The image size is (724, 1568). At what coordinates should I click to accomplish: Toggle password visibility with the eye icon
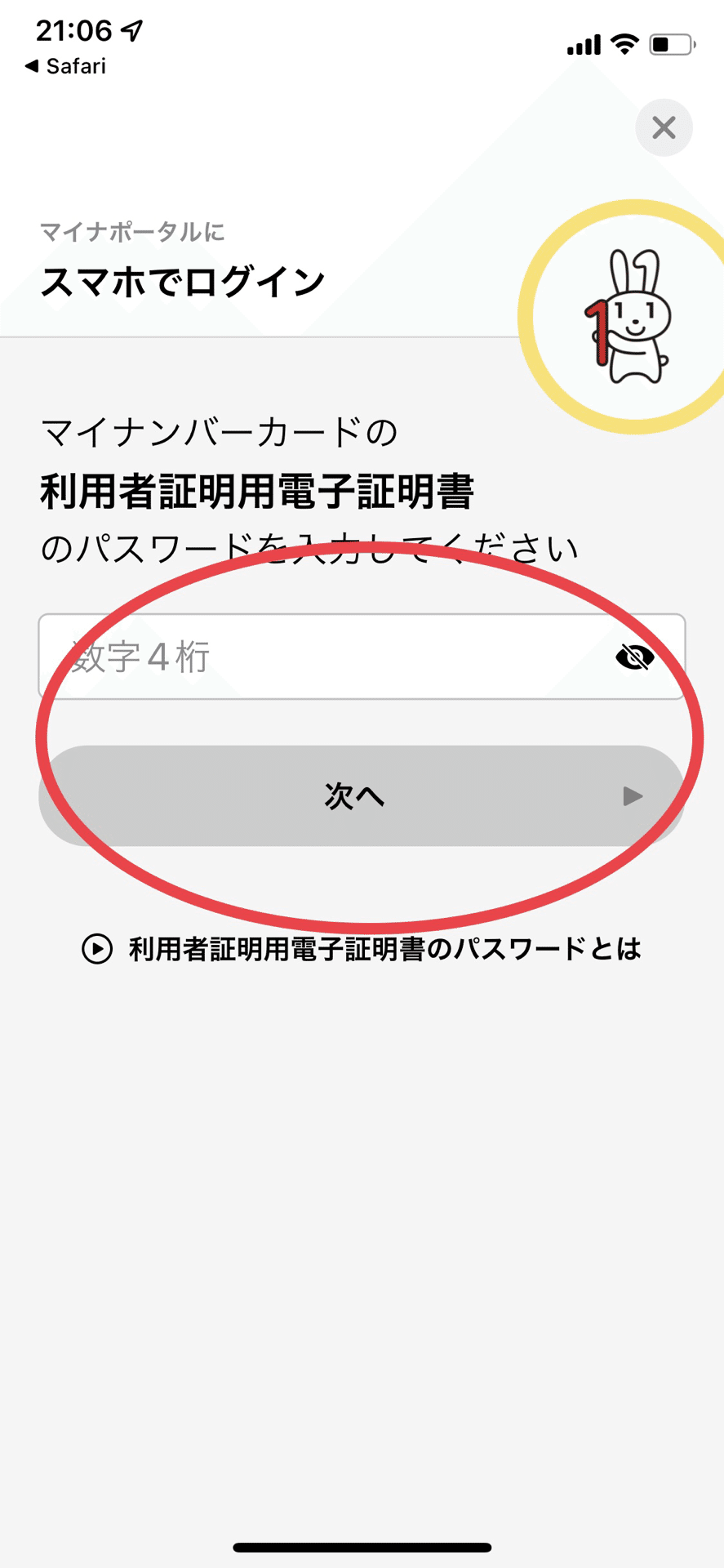634,657
